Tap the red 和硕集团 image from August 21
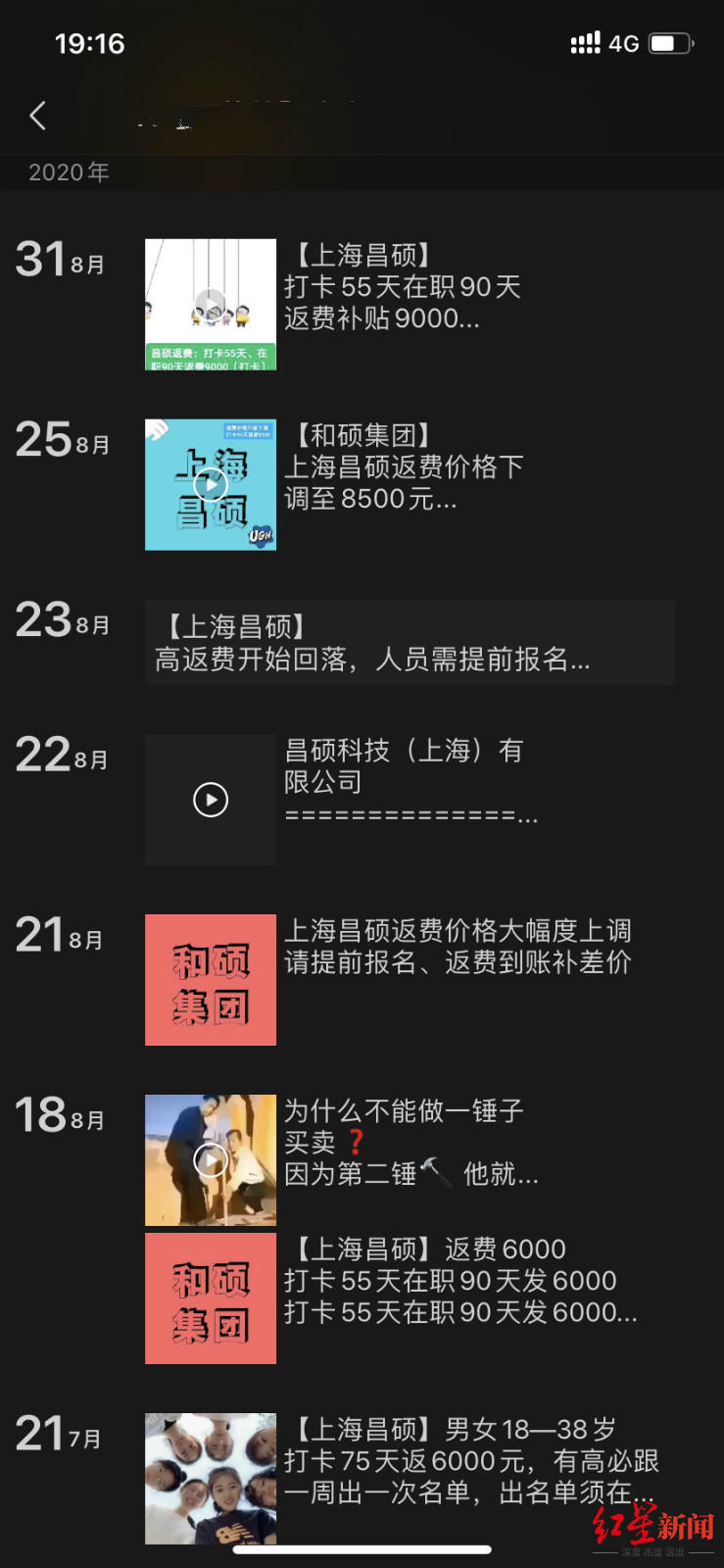 tap(210, 979)
